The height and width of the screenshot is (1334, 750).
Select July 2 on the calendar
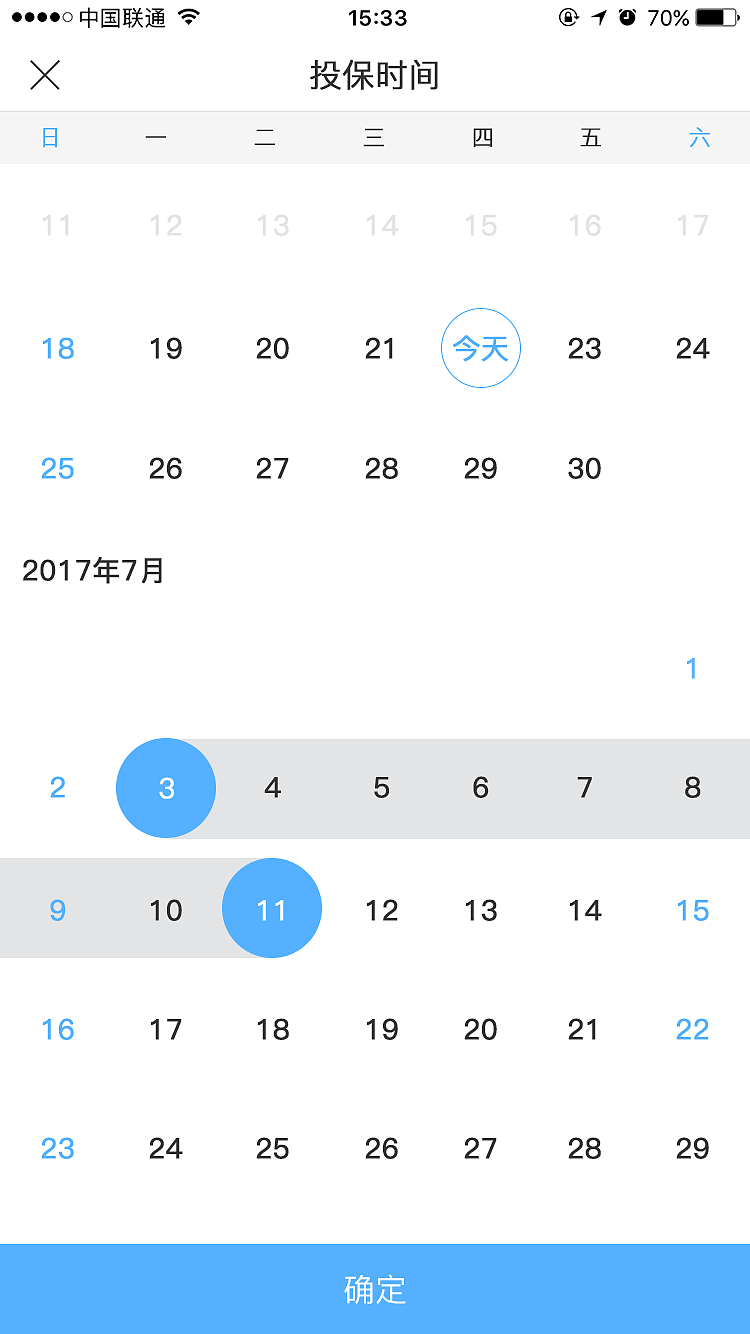[x=57, y=788]
